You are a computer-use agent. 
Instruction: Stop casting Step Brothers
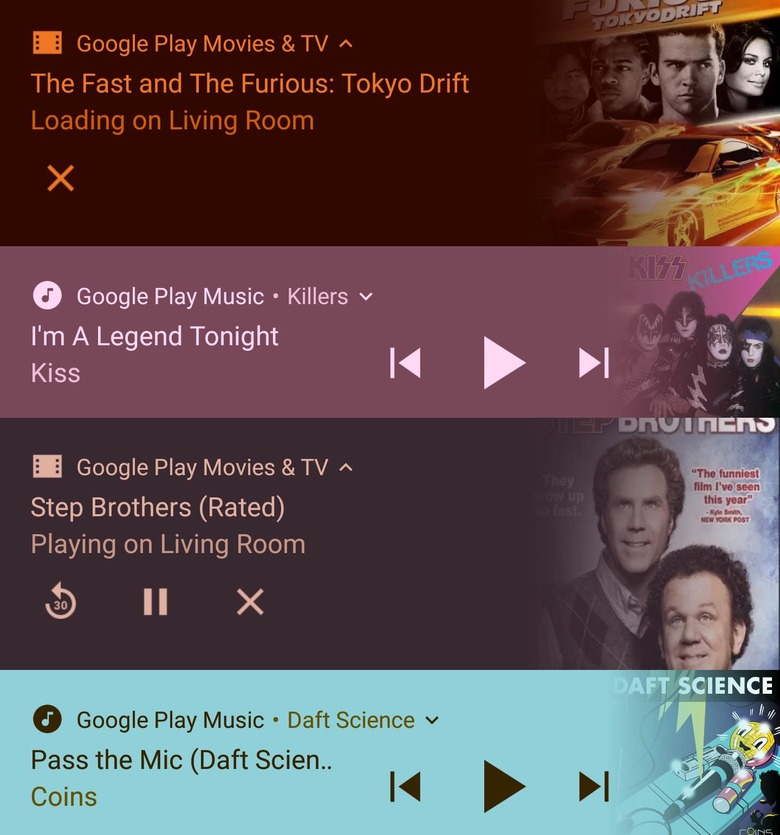point(250,602)
